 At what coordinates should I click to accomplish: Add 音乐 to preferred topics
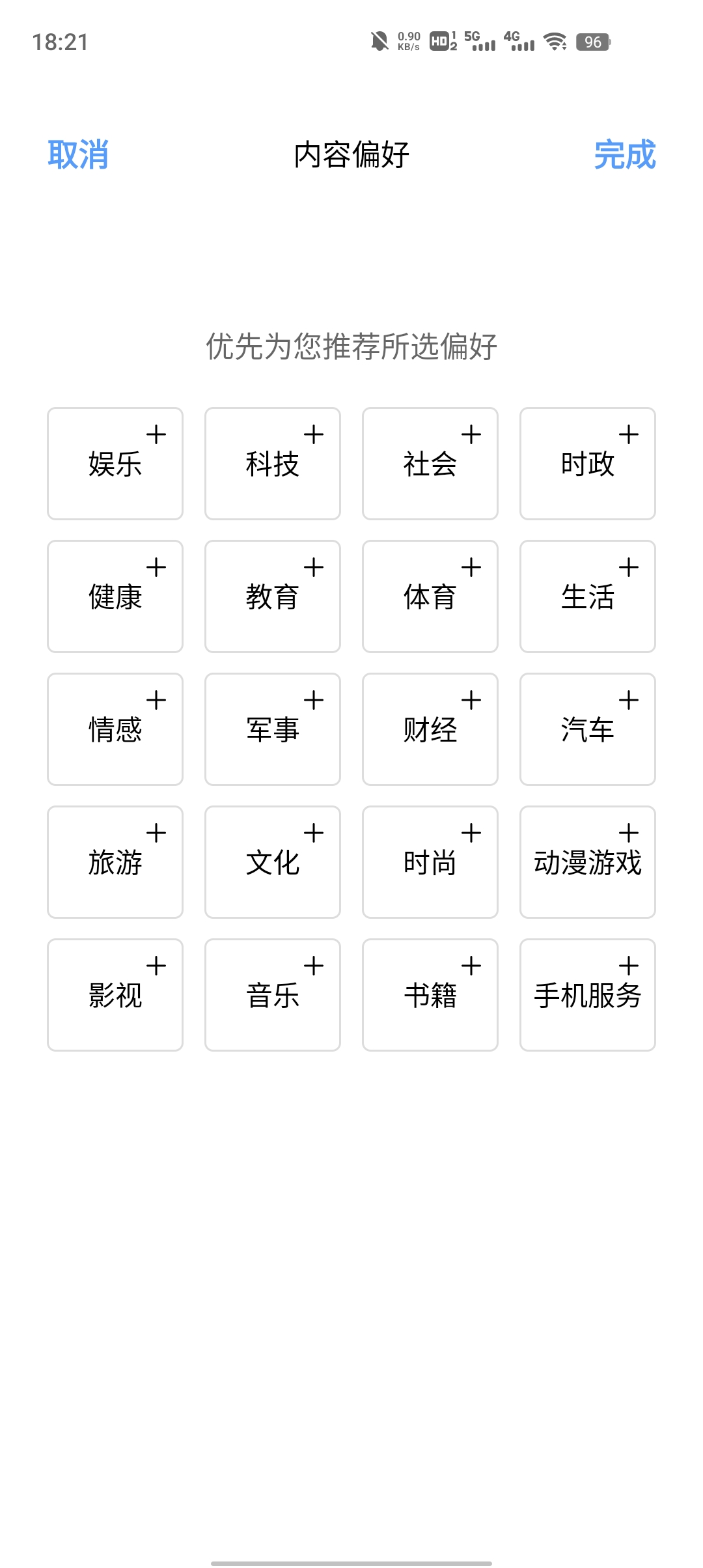[273, 995]
